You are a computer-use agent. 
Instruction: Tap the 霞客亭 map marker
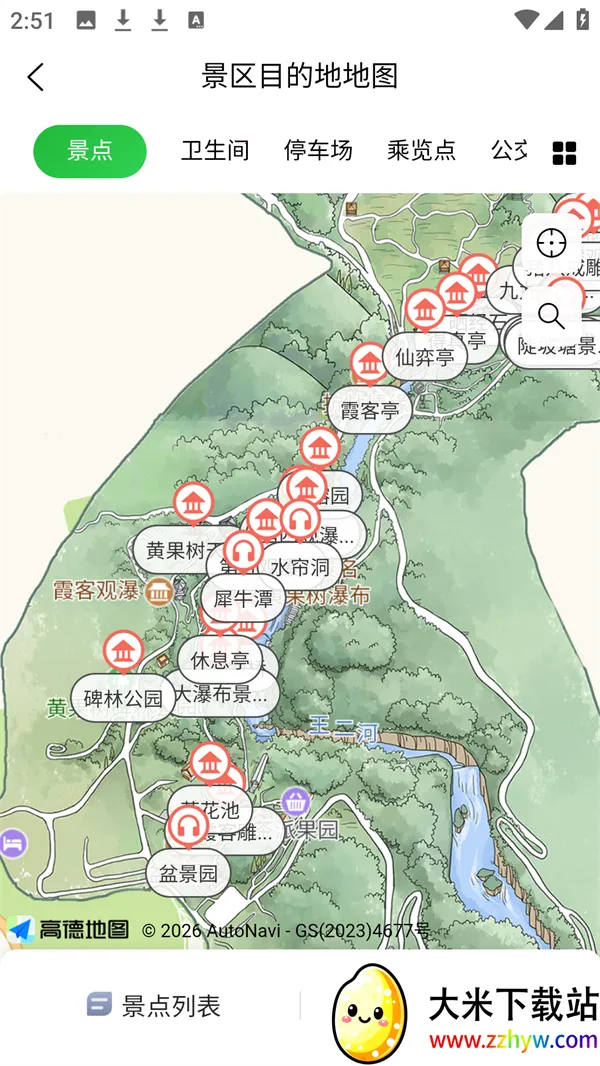click(369, 410)
